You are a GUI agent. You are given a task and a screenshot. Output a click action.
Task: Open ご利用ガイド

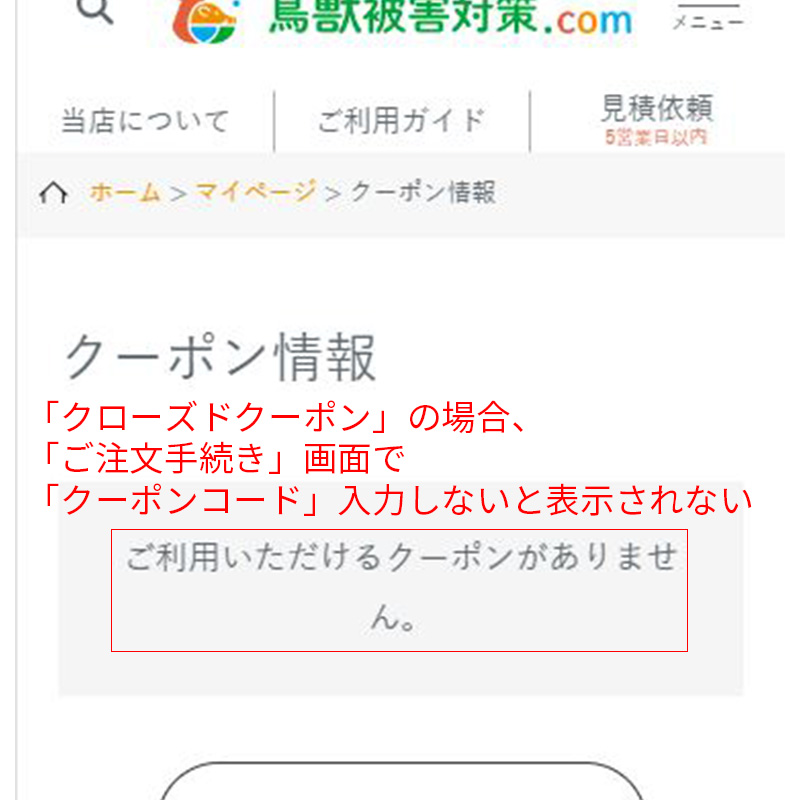click(401, 122)
